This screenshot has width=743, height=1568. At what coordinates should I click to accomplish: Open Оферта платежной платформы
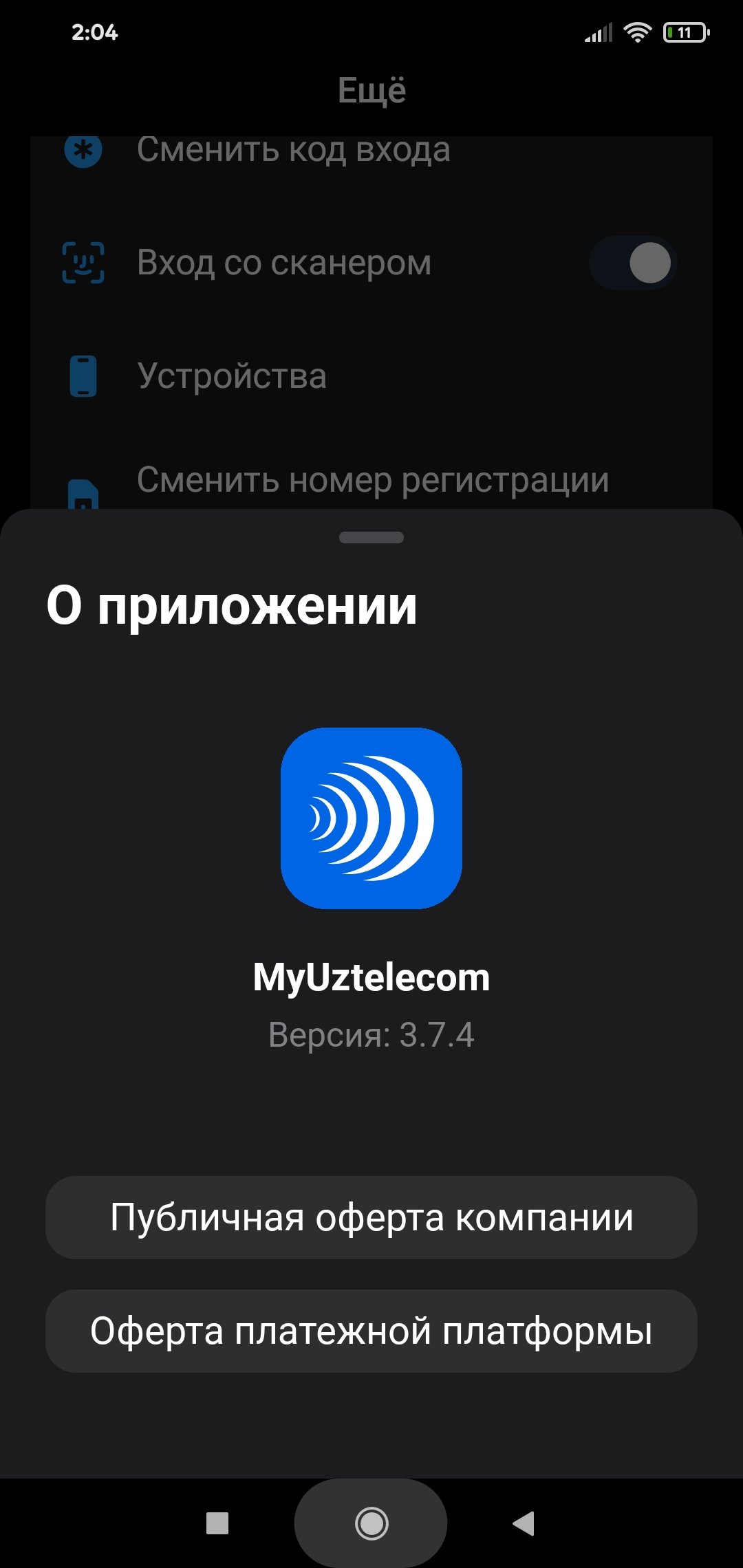point(371,1331)
